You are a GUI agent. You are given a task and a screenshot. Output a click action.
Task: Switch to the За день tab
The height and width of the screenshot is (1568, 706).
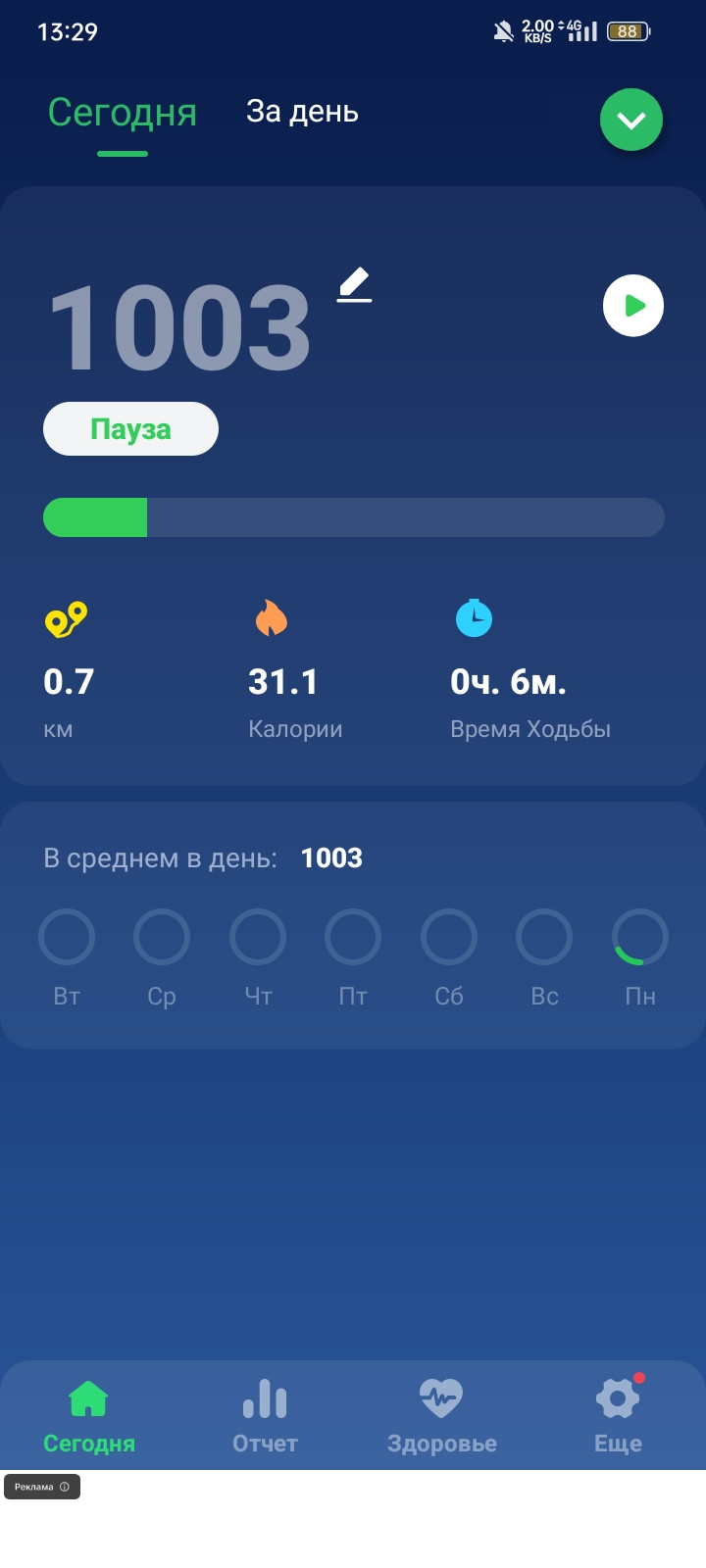coord(302,112)
